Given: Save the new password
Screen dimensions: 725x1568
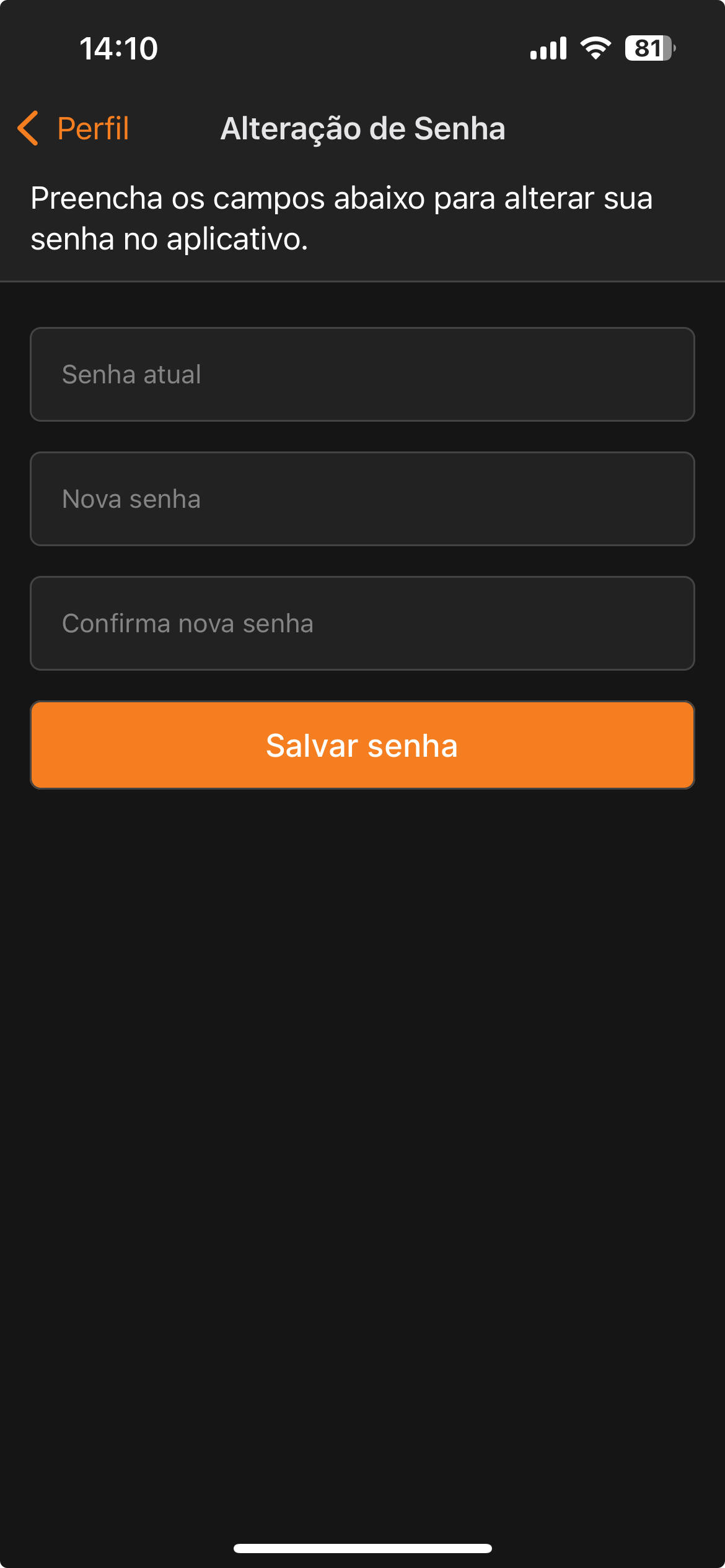Looking at the screenshot, I should (x=362, y=745).
